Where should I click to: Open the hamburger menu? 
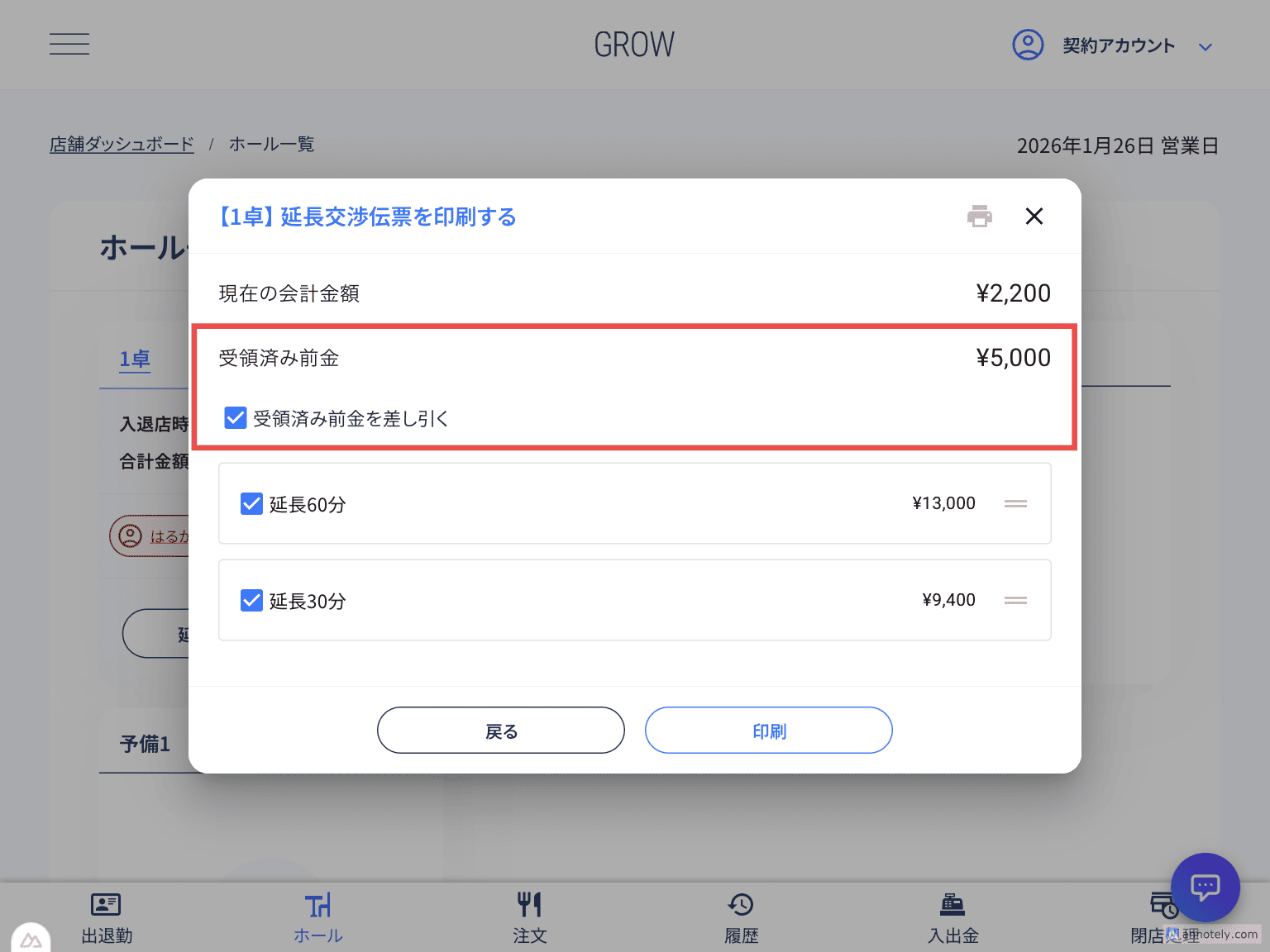coord(69,44)
